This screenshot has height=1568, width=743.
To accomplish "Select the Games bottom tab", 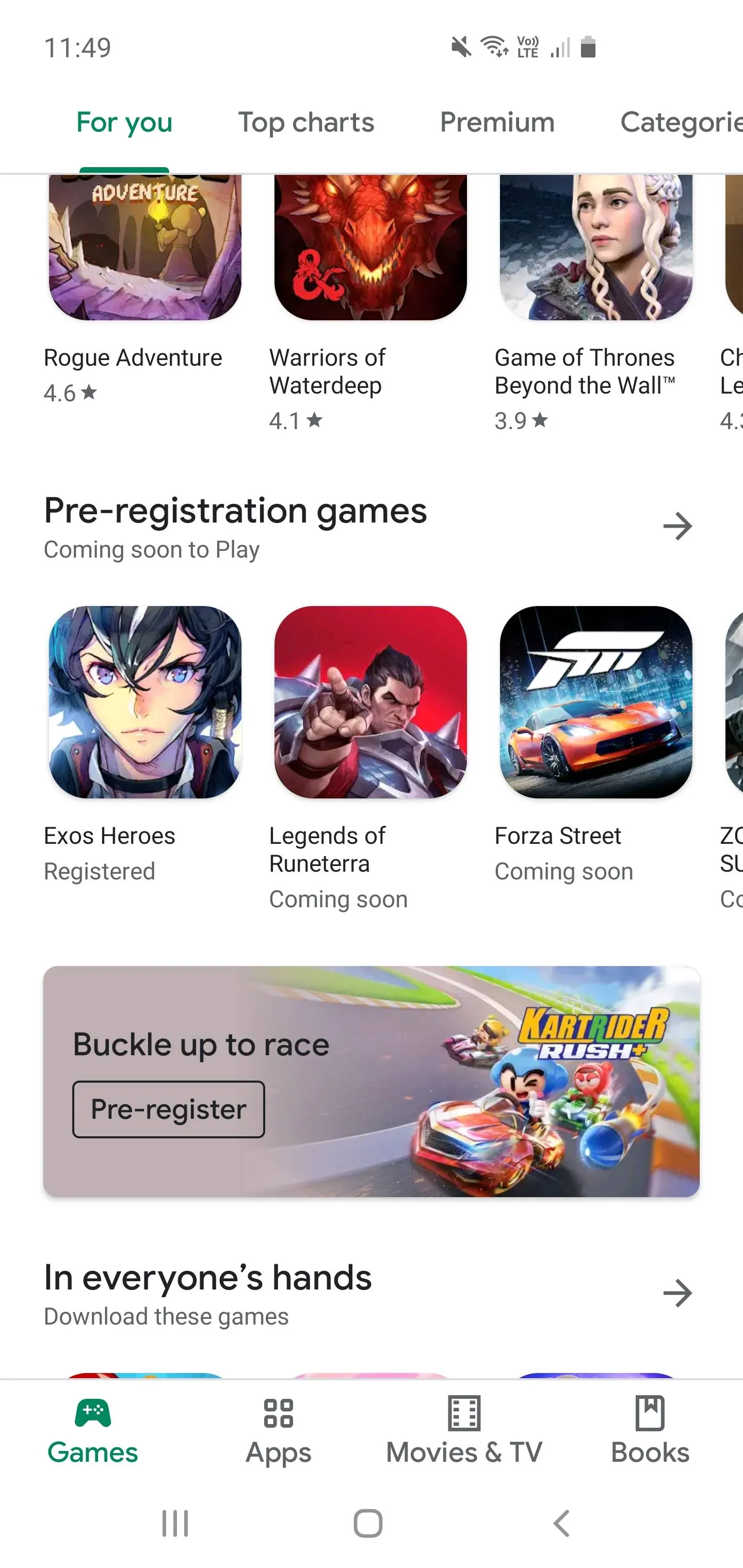I will click(x=92, y=1430).
